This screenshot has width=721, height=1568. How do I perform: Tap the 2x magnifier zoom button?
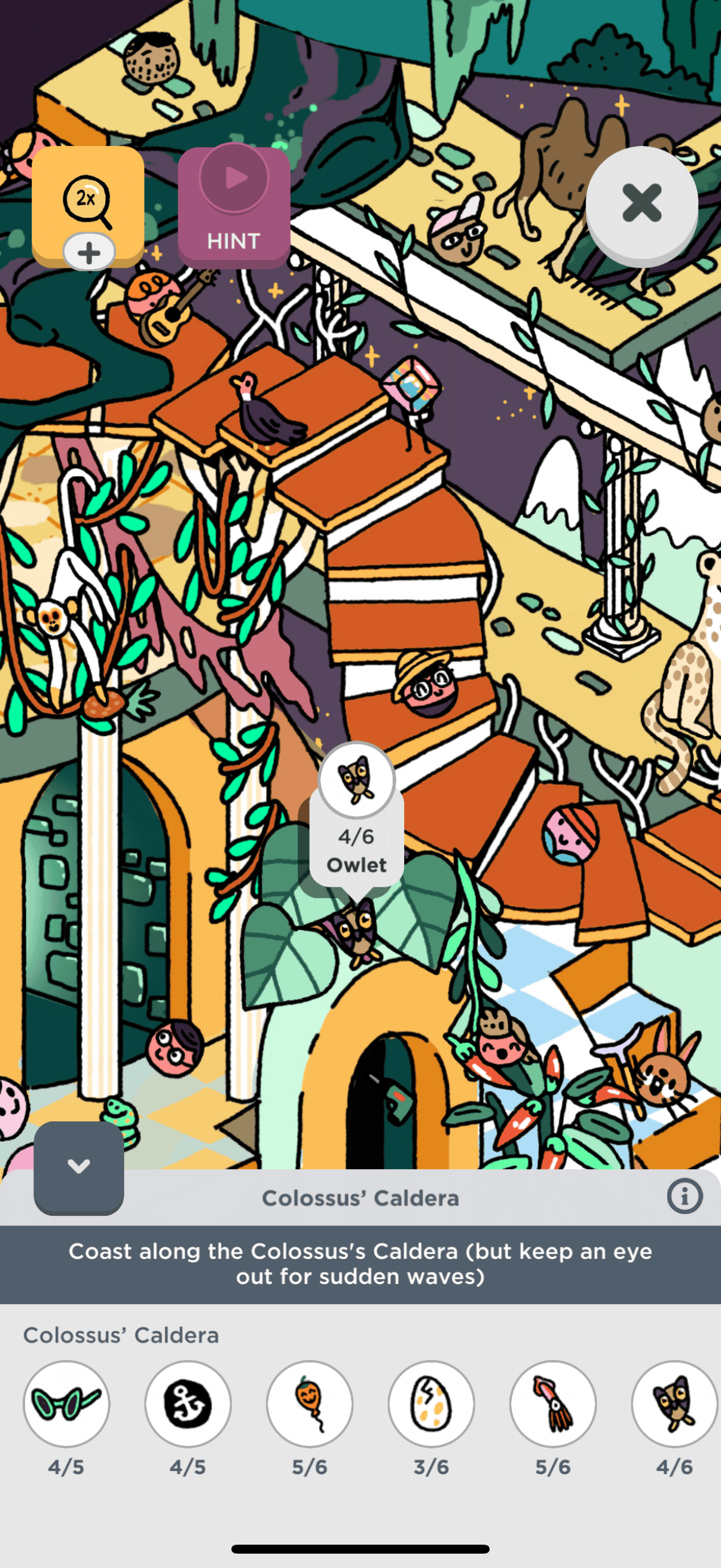[88, 202]
